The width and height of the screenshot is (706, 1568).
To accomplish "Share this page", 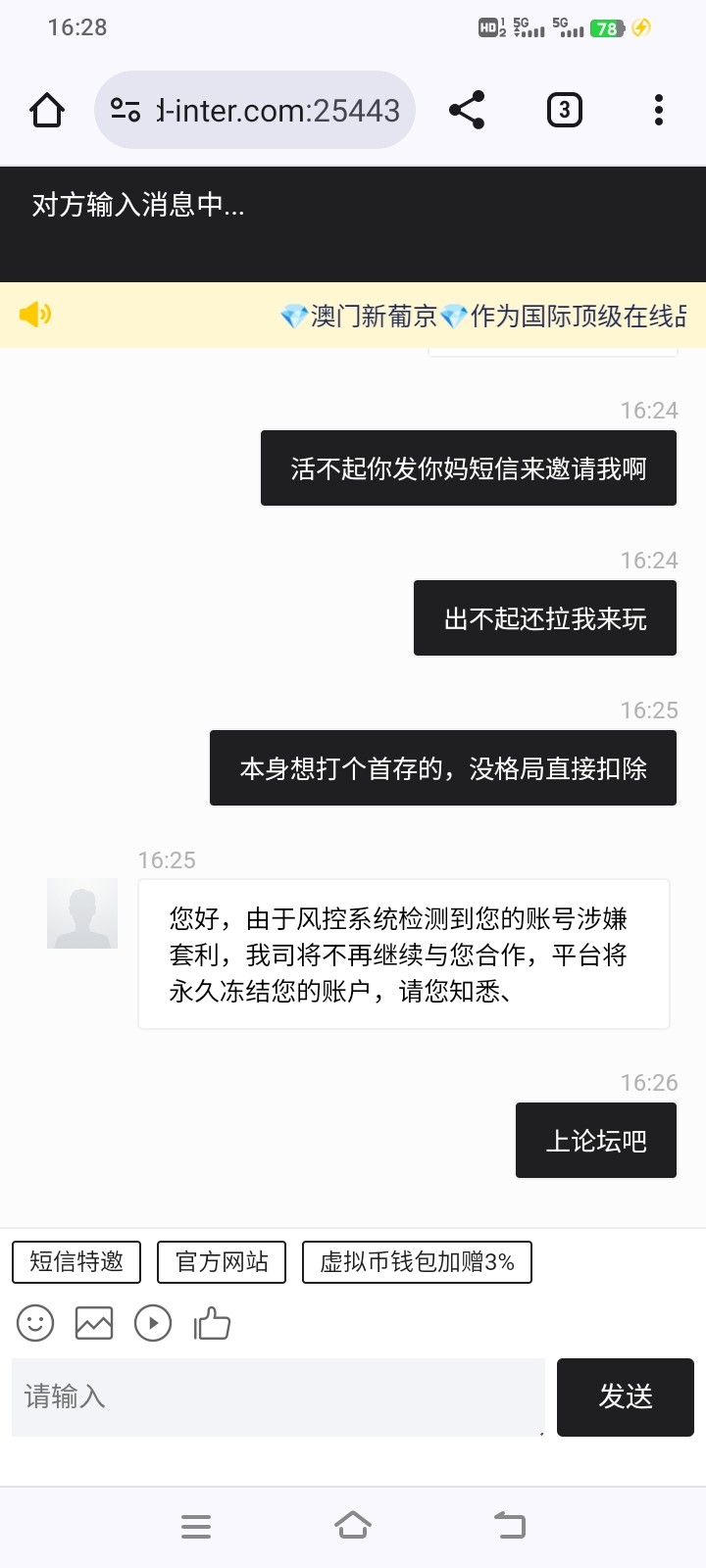I will [x=467, y=110].
